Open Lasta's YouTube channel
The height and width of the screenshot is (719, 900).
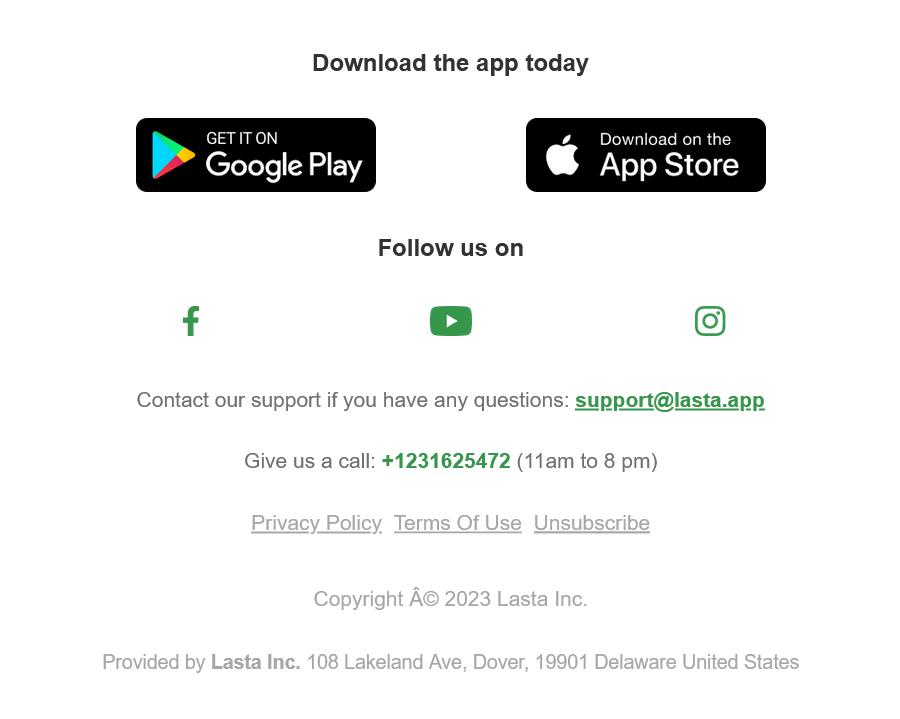point(451,321)
